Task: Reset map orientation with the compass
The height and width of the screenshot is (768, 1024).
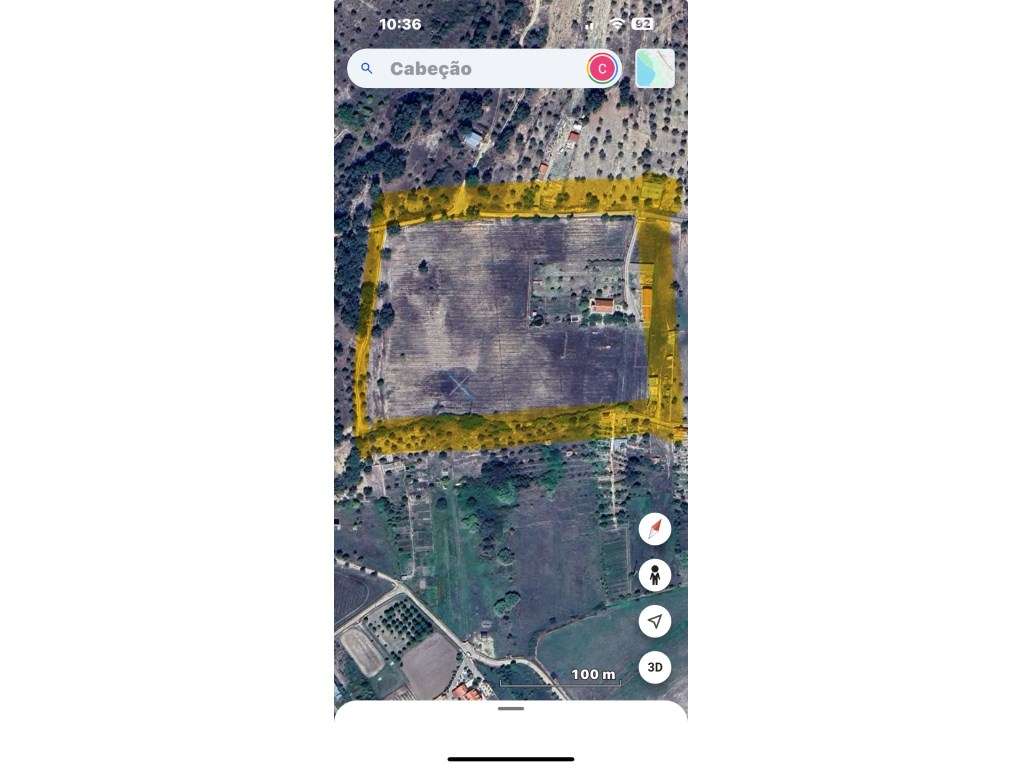Action: point(655,529)
